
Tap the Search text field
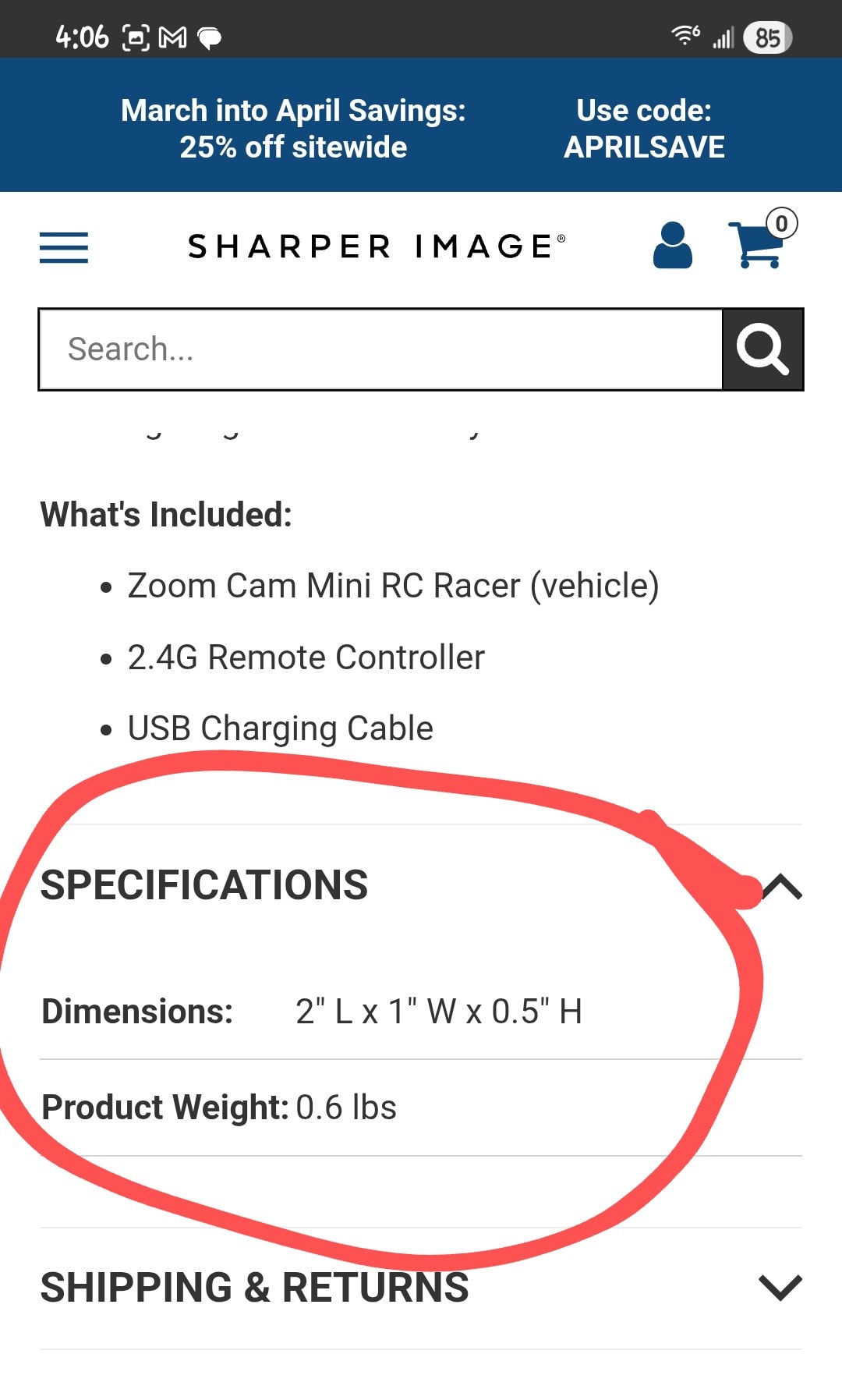pyautogui.click(x=380, y=349)
